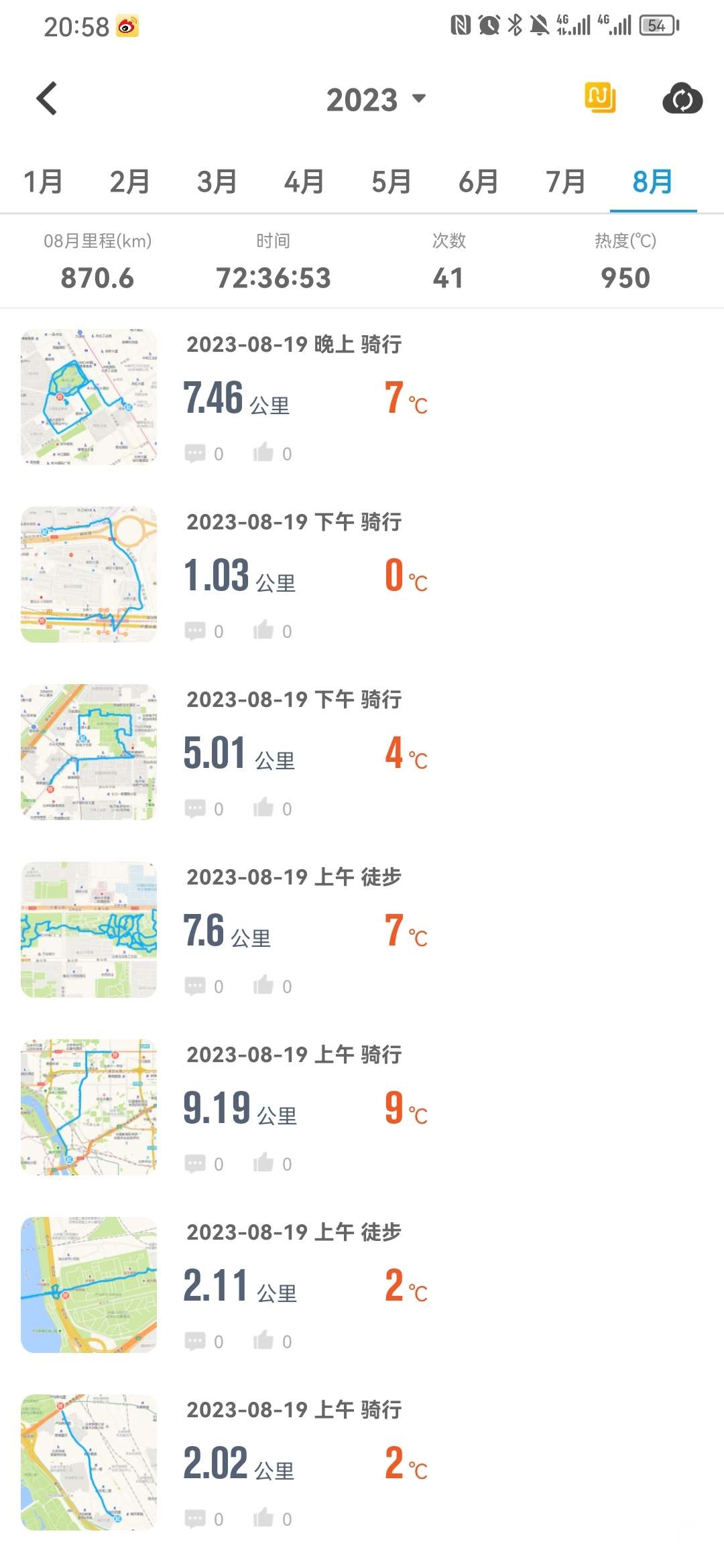Go back using the top-left arrow
The image size is (724, 1568).
tap(46, 99)
